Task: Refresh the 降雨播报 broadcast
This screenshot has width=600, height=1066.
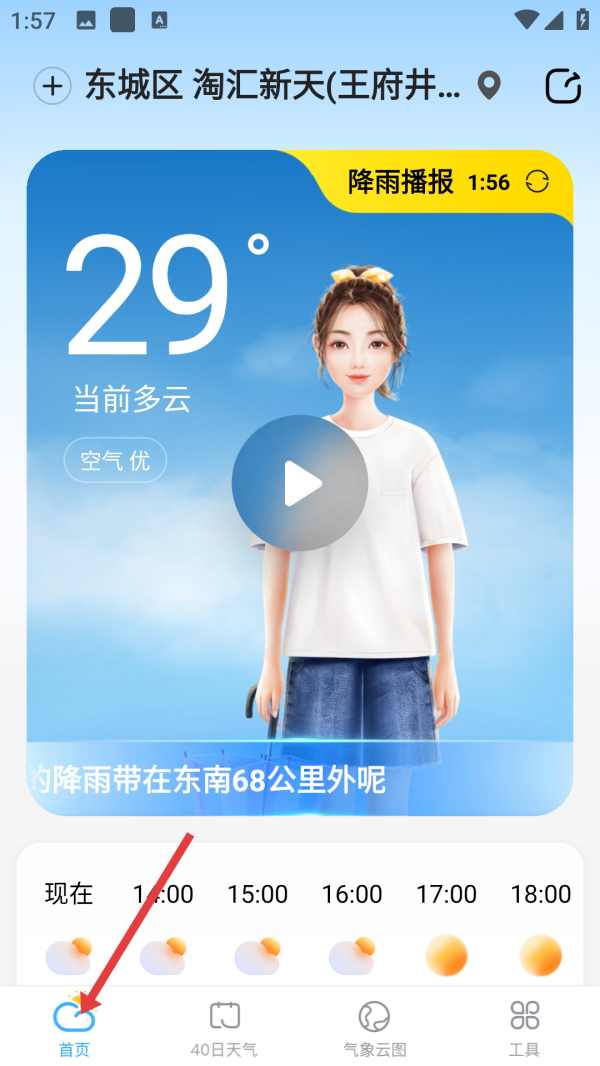Action: tap(537, 181)
